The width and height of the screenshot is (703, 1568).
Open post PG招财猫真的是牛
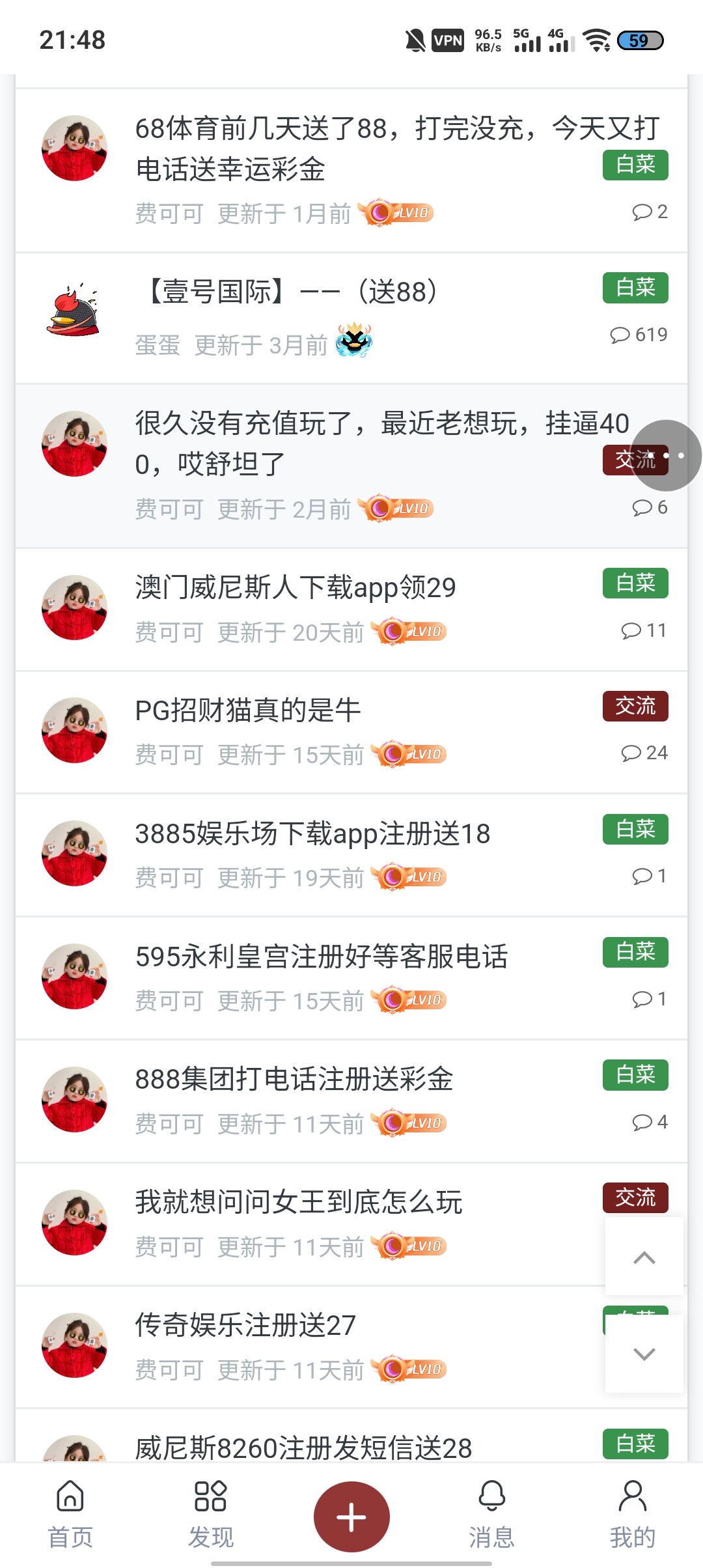point(248,710)
